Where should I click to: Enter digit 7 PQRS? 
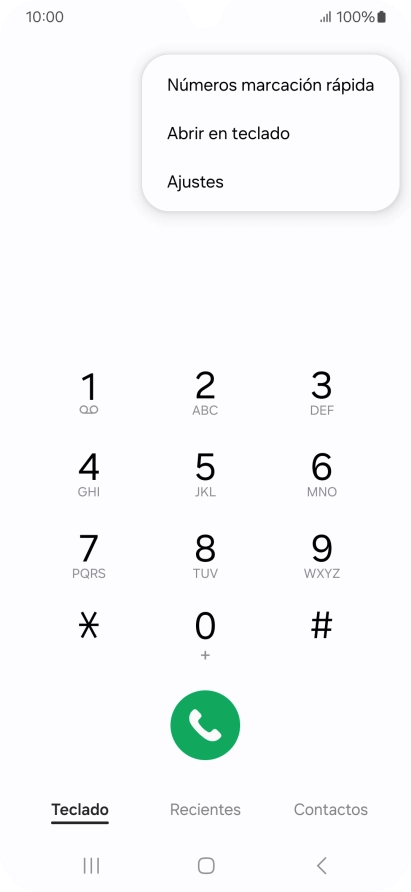click(x=89, y=557)
